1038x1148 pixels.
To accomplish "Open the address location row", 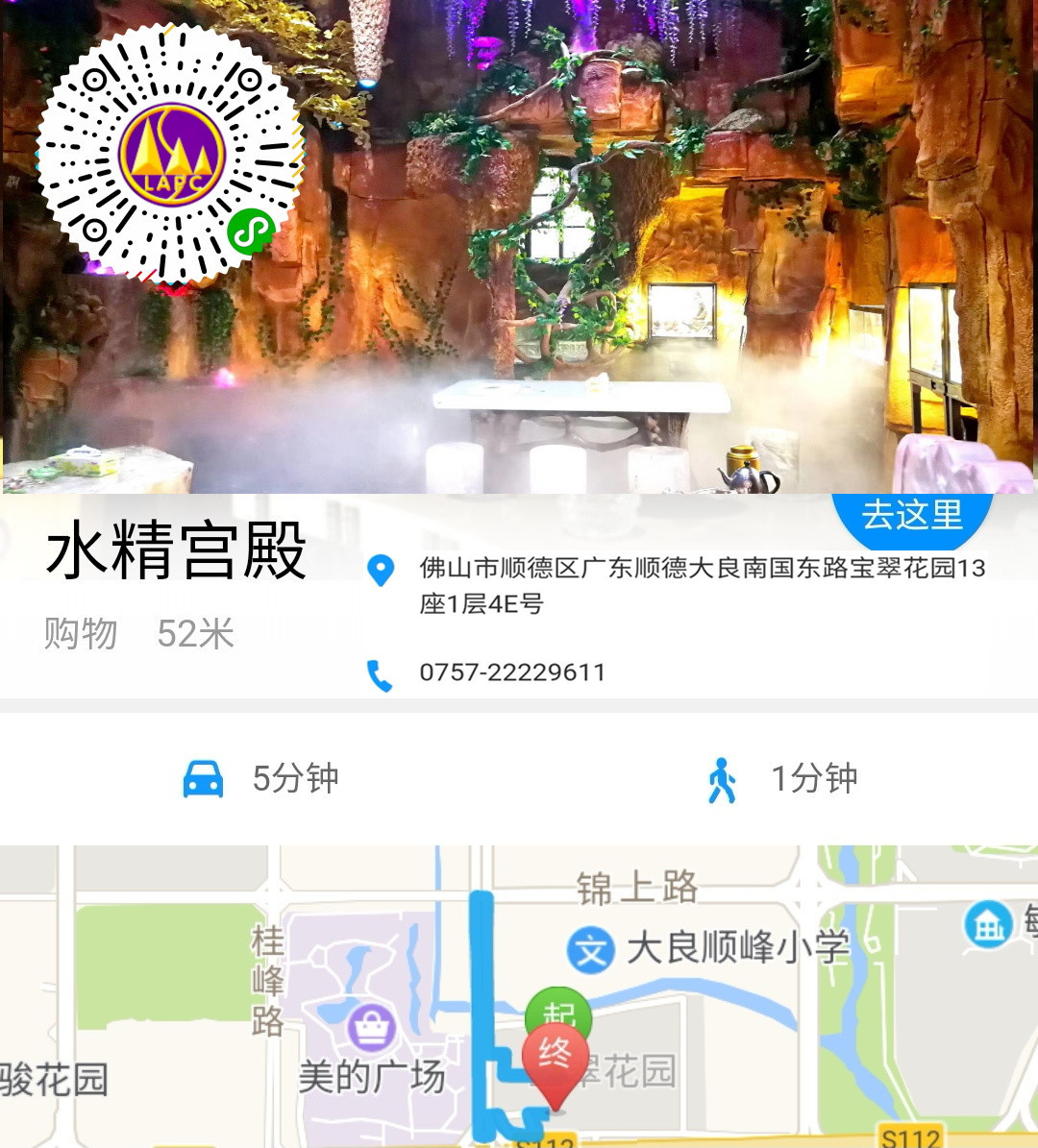I will 702,585.
